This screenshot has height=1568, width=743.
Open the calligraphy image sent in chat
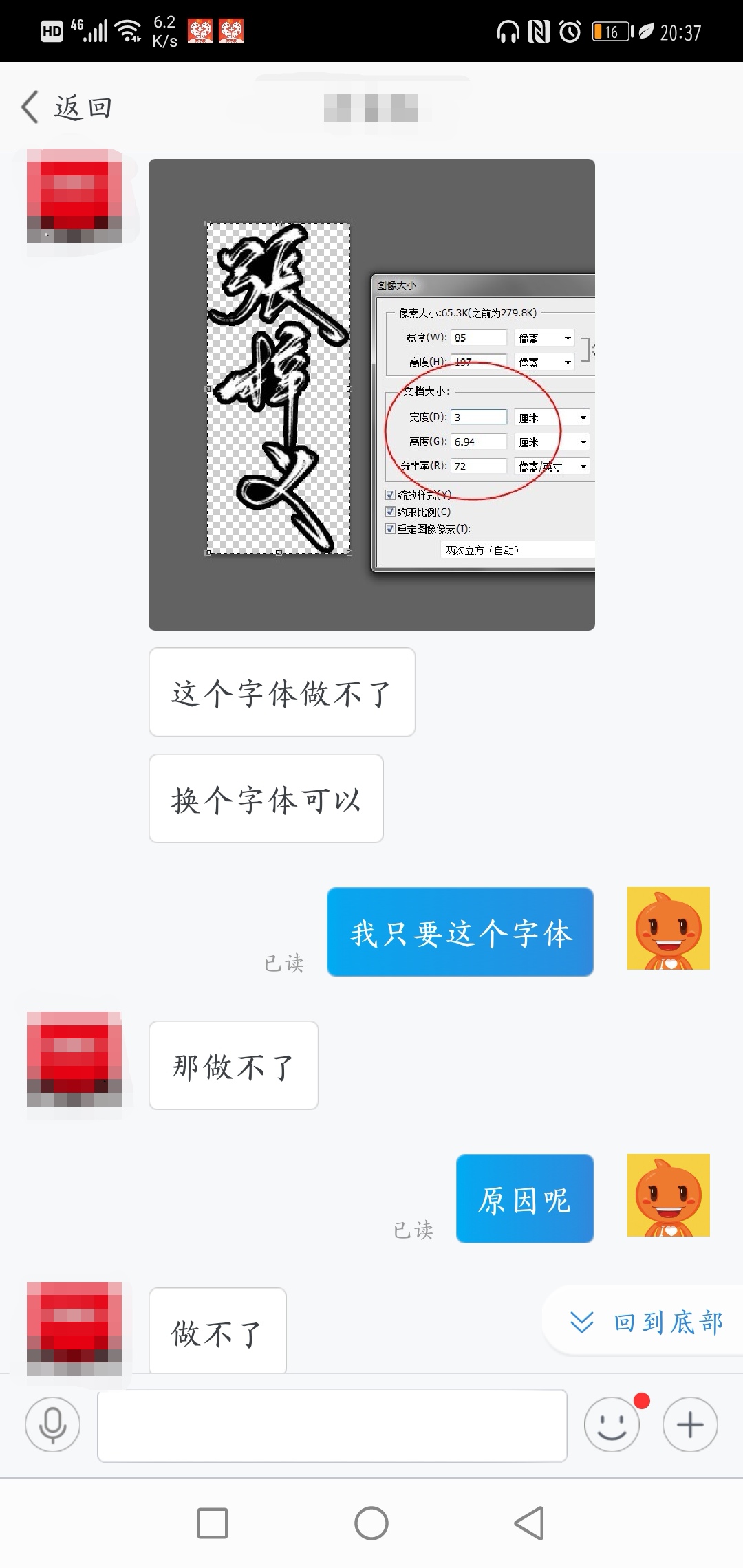coord(371,394)
